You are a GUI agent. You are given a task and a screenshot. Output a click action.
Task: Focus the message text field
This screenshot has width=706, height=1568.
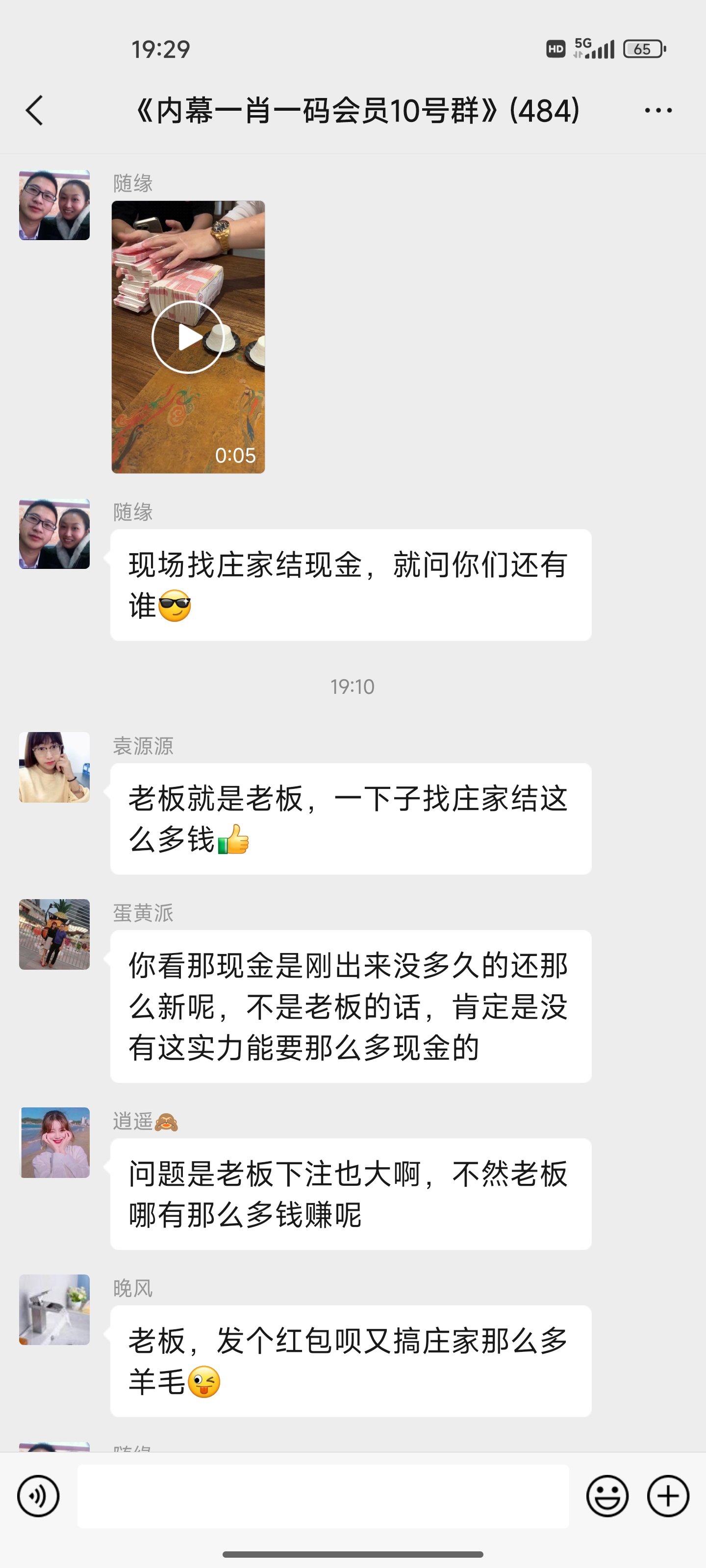[x=323, y=1495]
